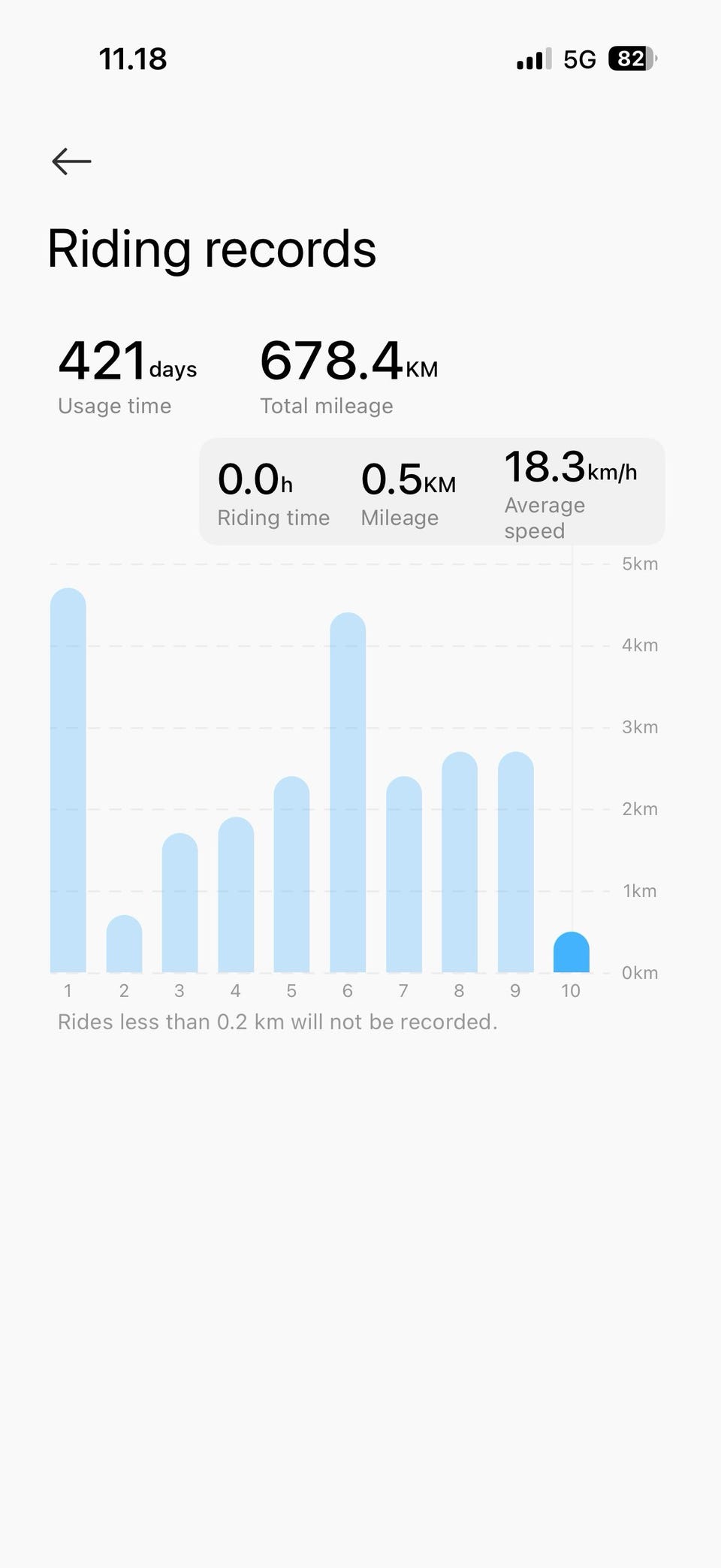Select ride 5 bar in the chart
721x1568 pixels.
point(291,875)
